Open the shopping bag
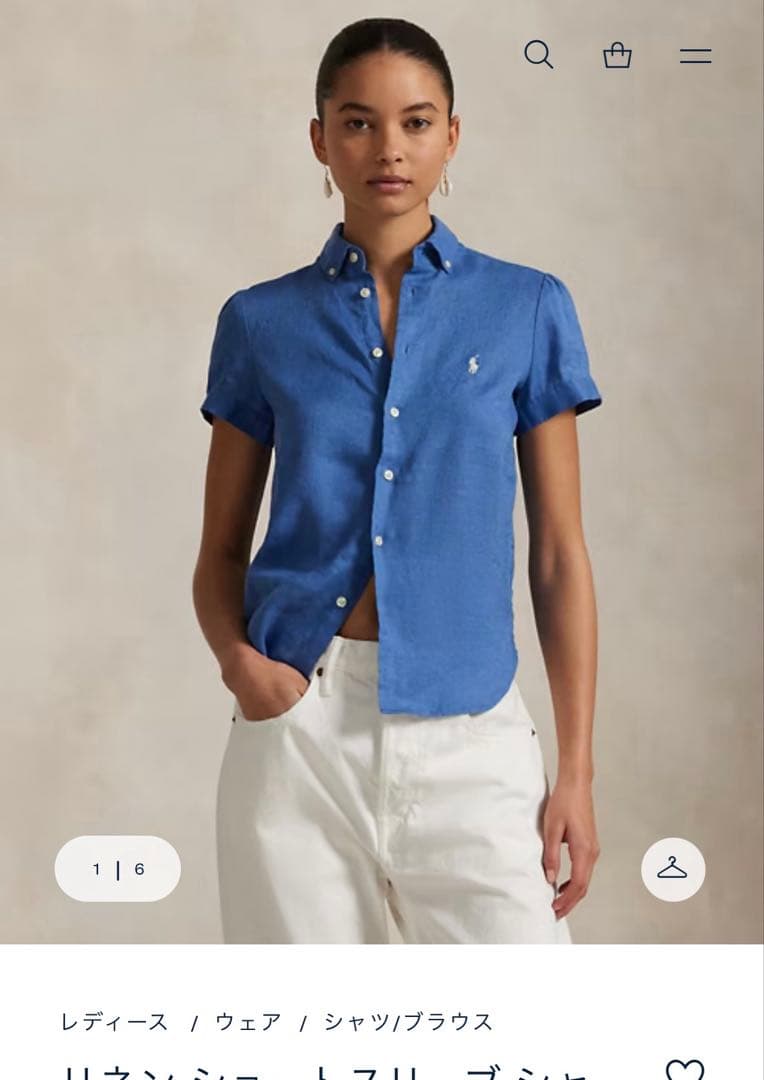 [617, 55]
